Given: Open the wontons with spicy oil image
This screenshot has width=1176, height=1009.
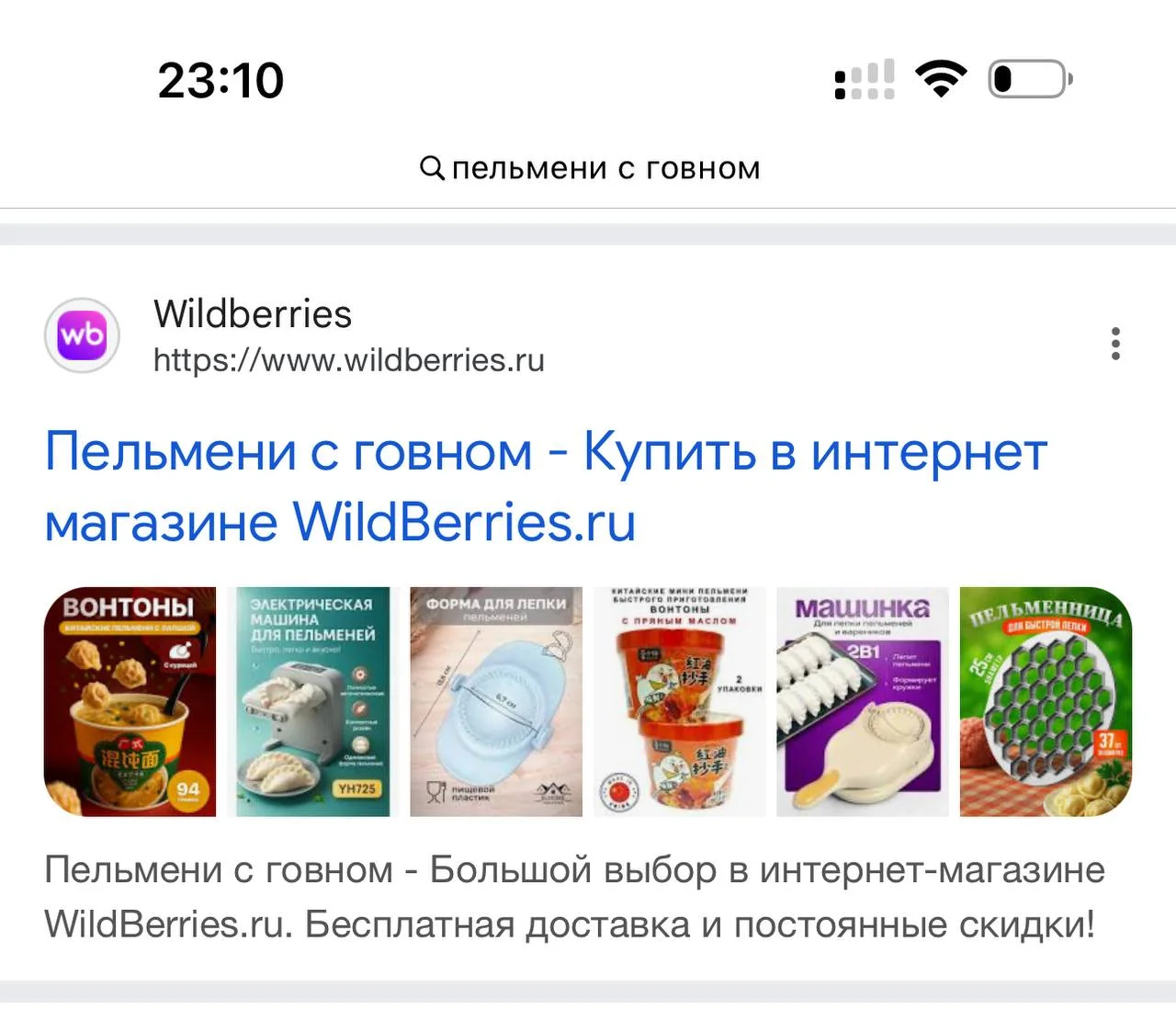Looking at the screenshot, I should pos(679,702).
